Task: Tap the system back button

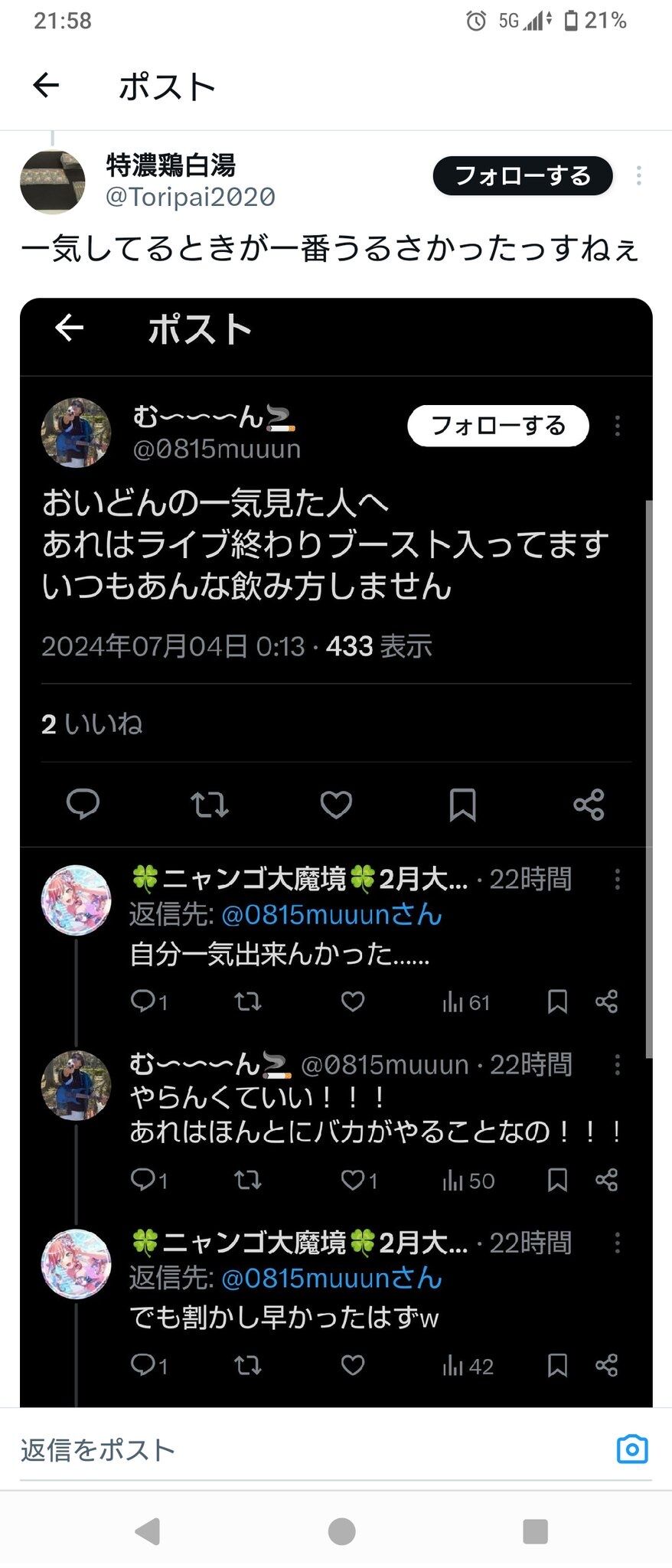Action: coord(147,1532)
